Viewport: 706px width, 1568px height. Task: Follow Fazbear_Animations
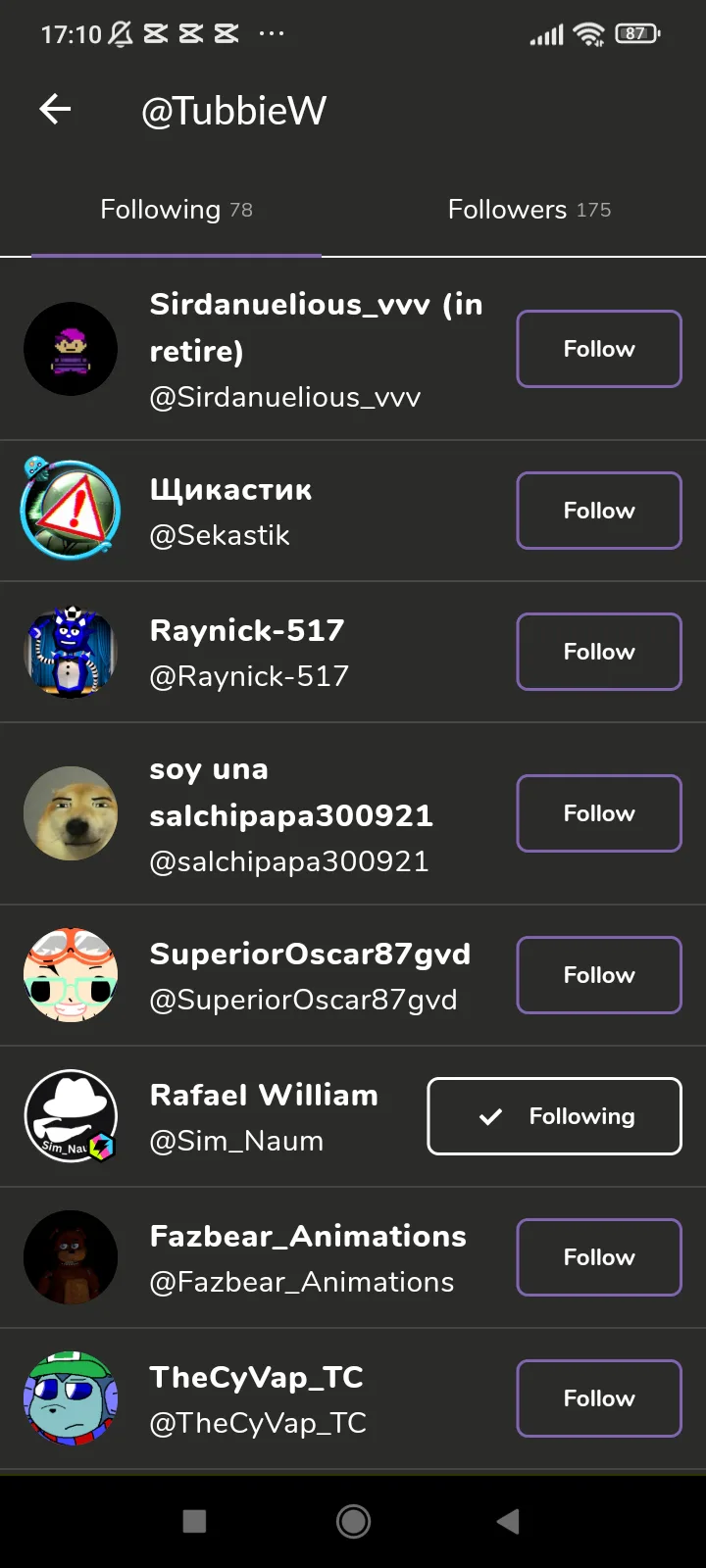[x=598, y=1257]
